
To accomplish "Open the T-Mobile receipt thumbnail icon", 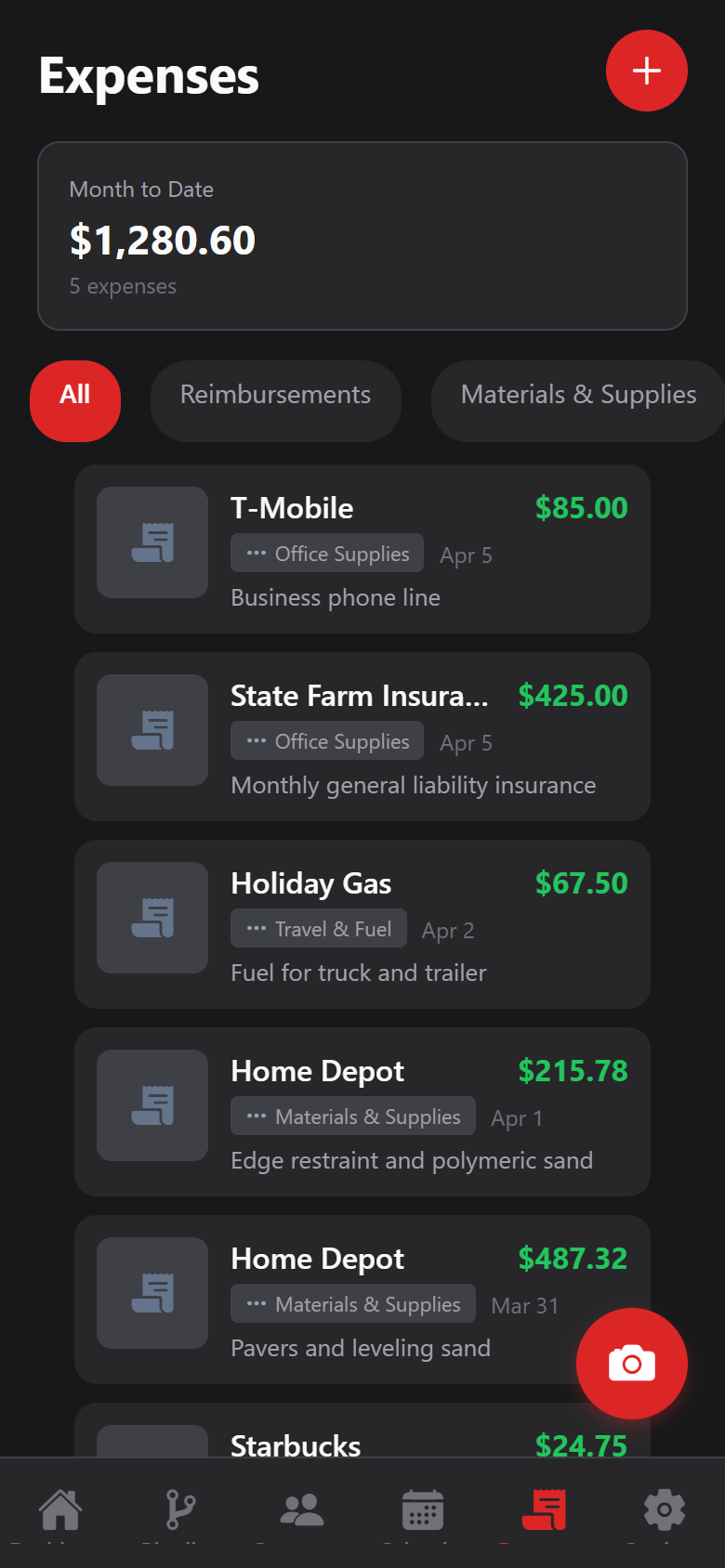I will click(152, 542).
